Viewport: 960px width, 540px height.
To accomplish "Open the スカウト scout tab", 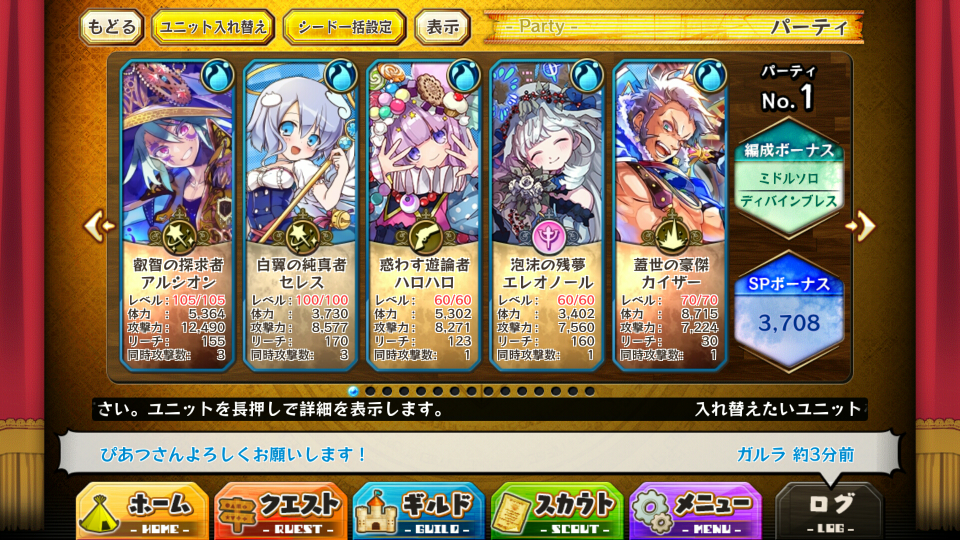I will [556, 512].
